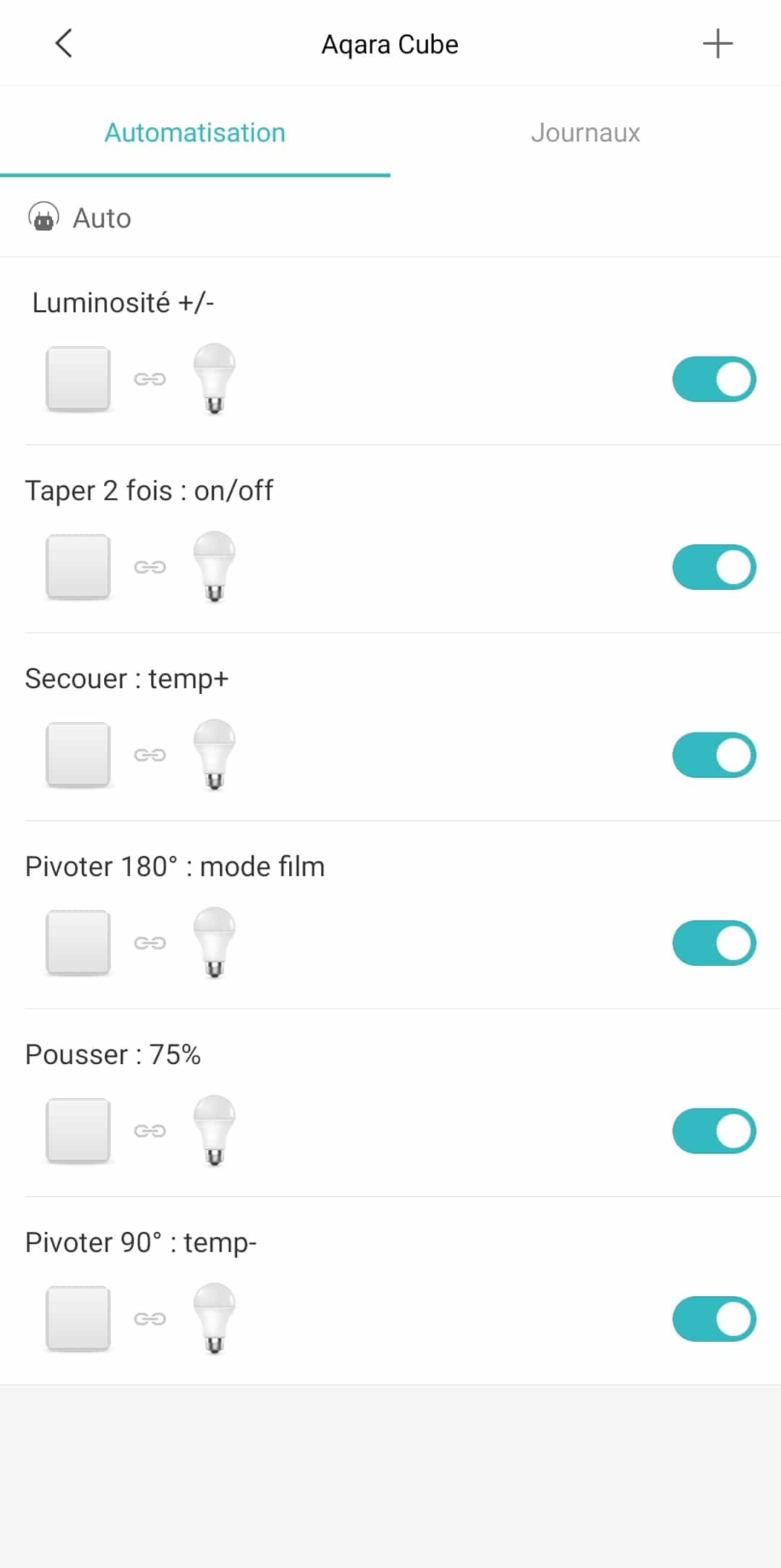Toggle the Pivoter 90° : temp- switch
The width and height of the screenshot is (781, 1568).
pyautogui.click(x=714, y=1319)
